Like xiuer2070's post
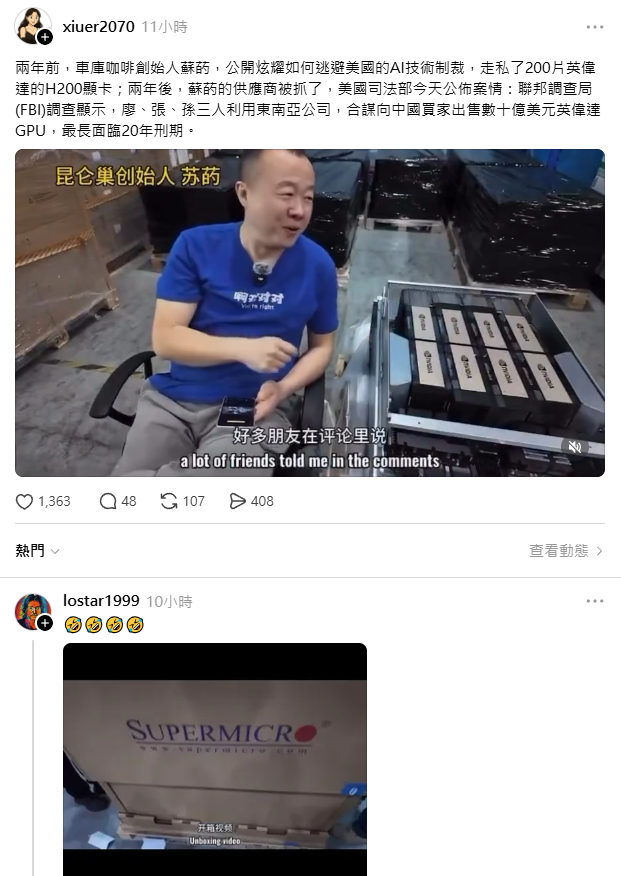Screen dimensions: 621x876 [x=26, y=501]
